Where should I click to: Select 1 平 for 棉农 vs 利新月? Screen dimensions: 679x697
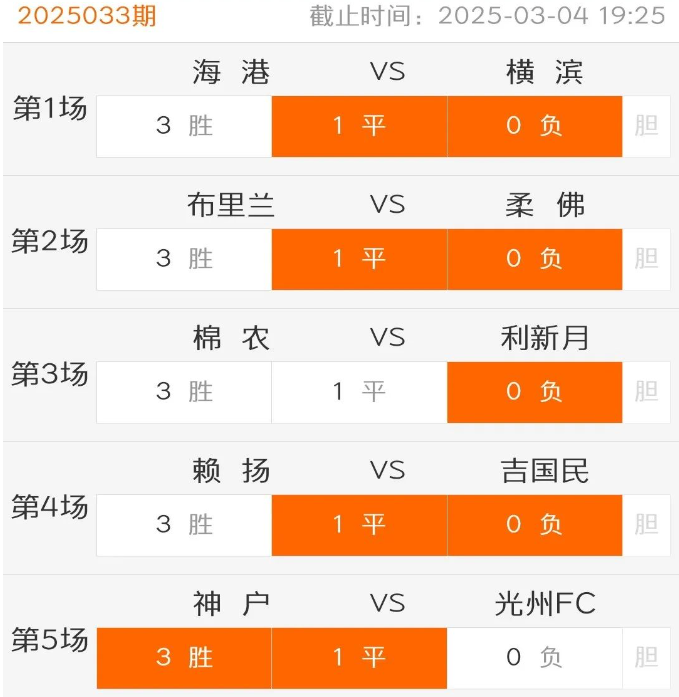[x=359, y=392]
